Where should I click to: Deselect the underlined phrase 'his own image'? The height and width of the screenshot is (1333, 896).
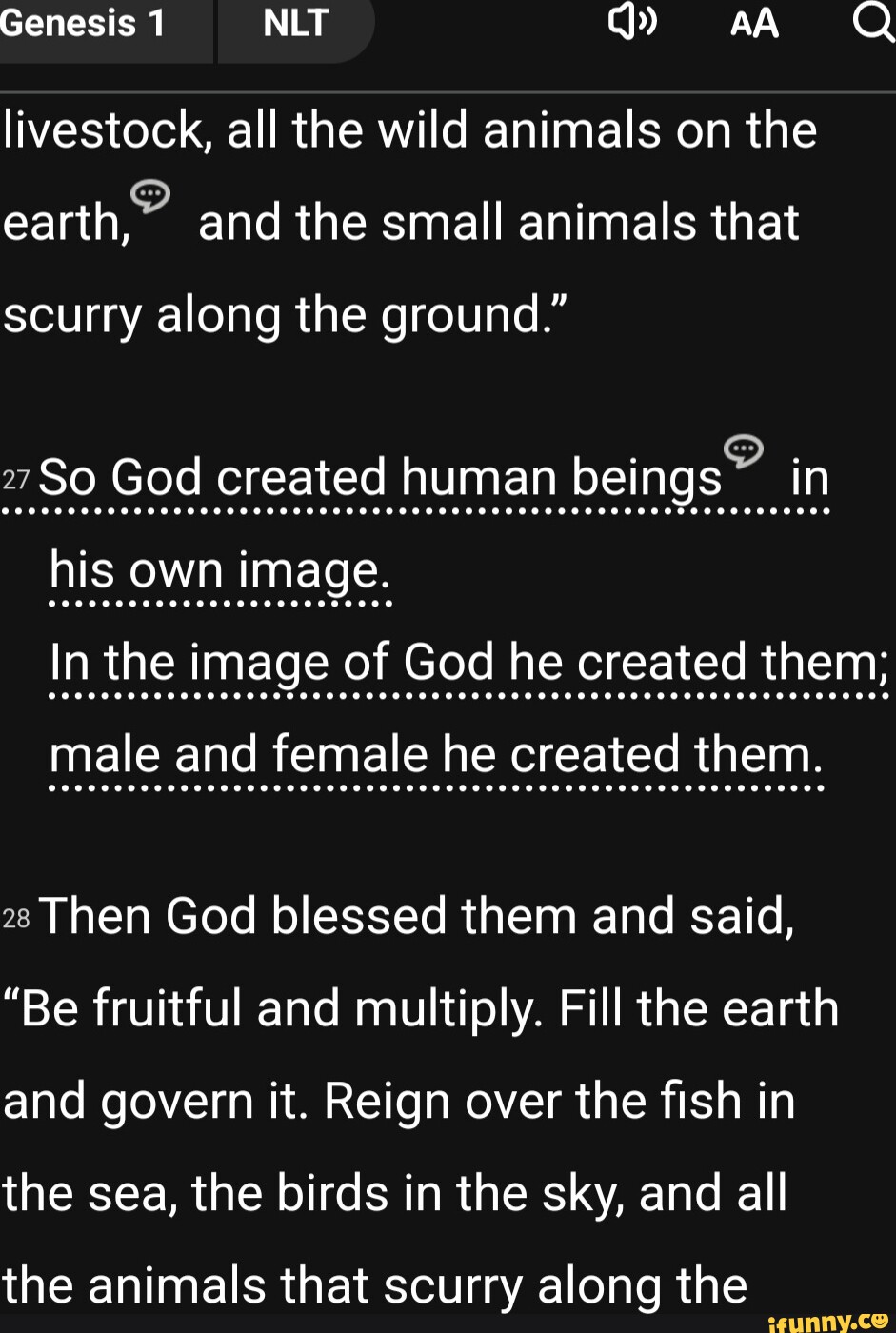pos(217,568)
